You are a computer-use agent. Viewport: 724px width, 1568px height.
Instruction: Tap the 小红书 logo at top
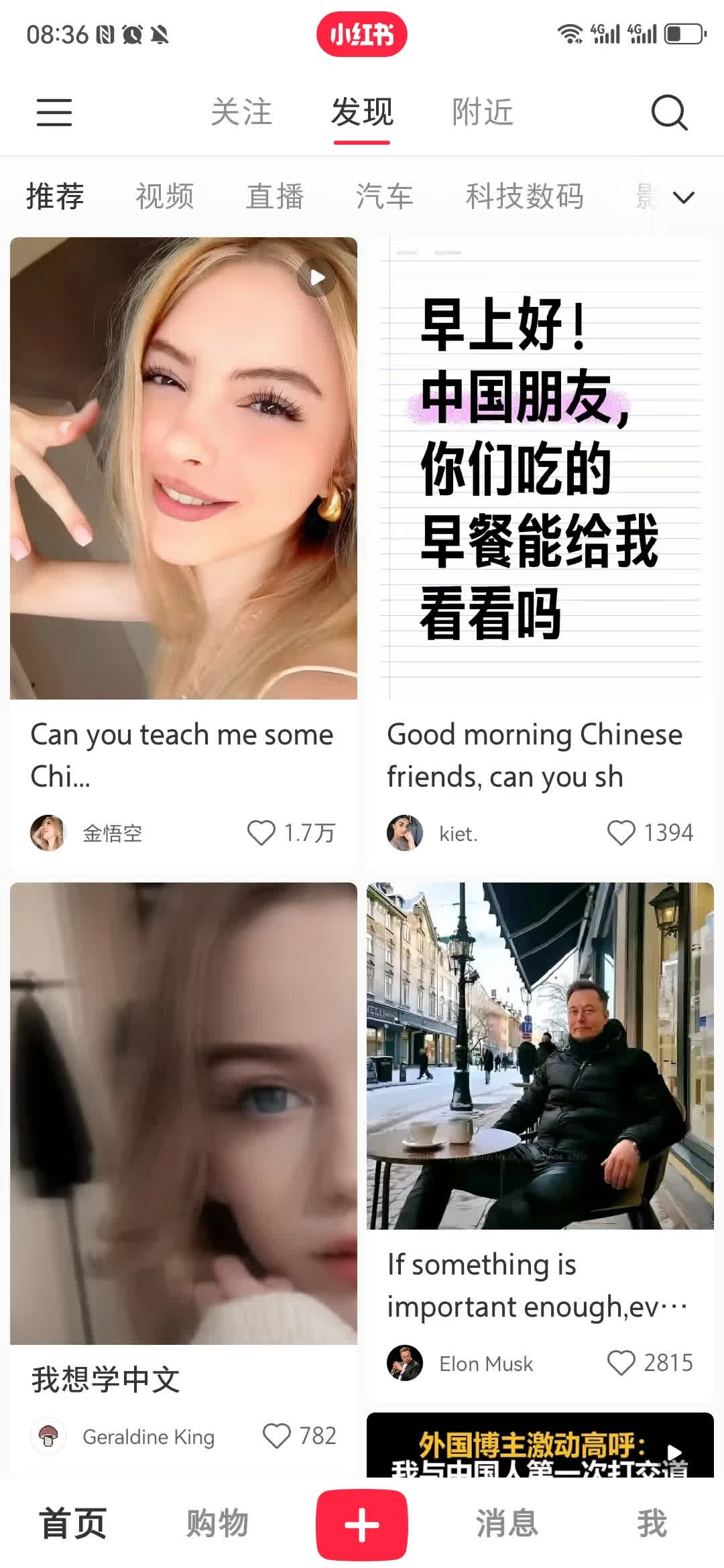click(361, 34)
